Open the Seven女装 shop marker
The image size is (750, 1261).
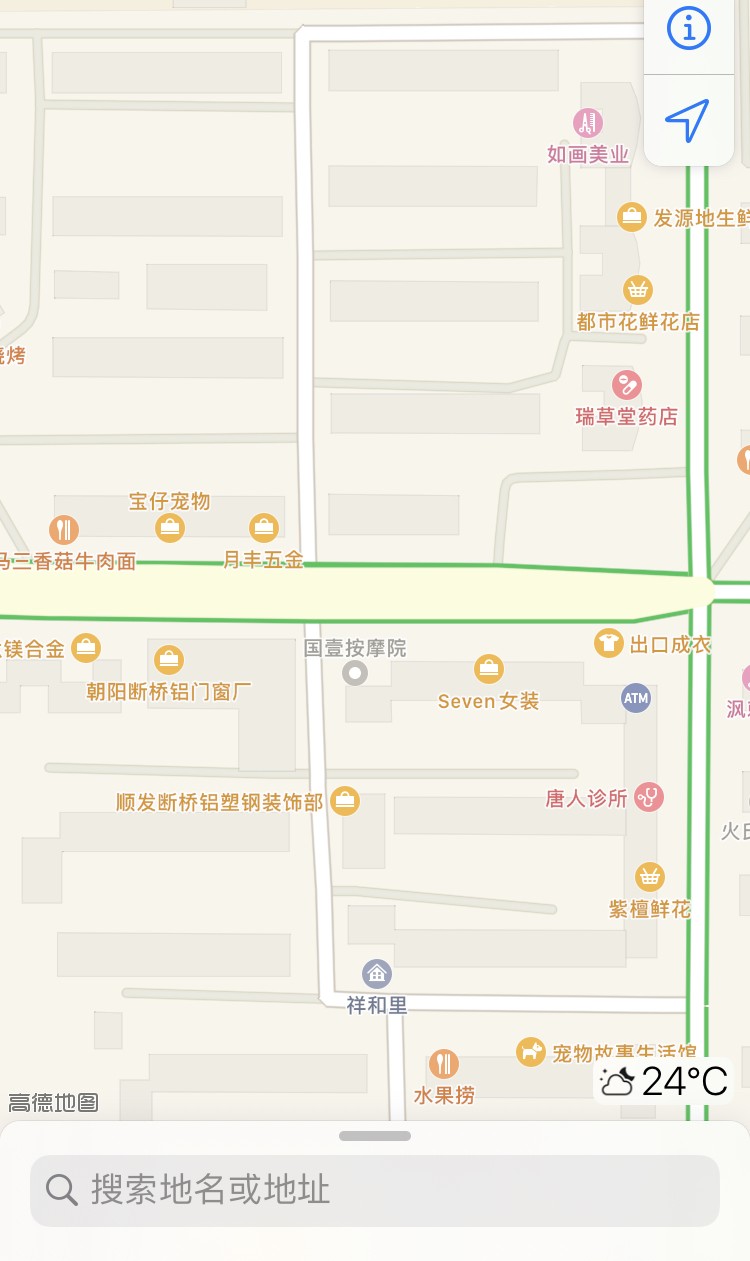tap(488, 668)
